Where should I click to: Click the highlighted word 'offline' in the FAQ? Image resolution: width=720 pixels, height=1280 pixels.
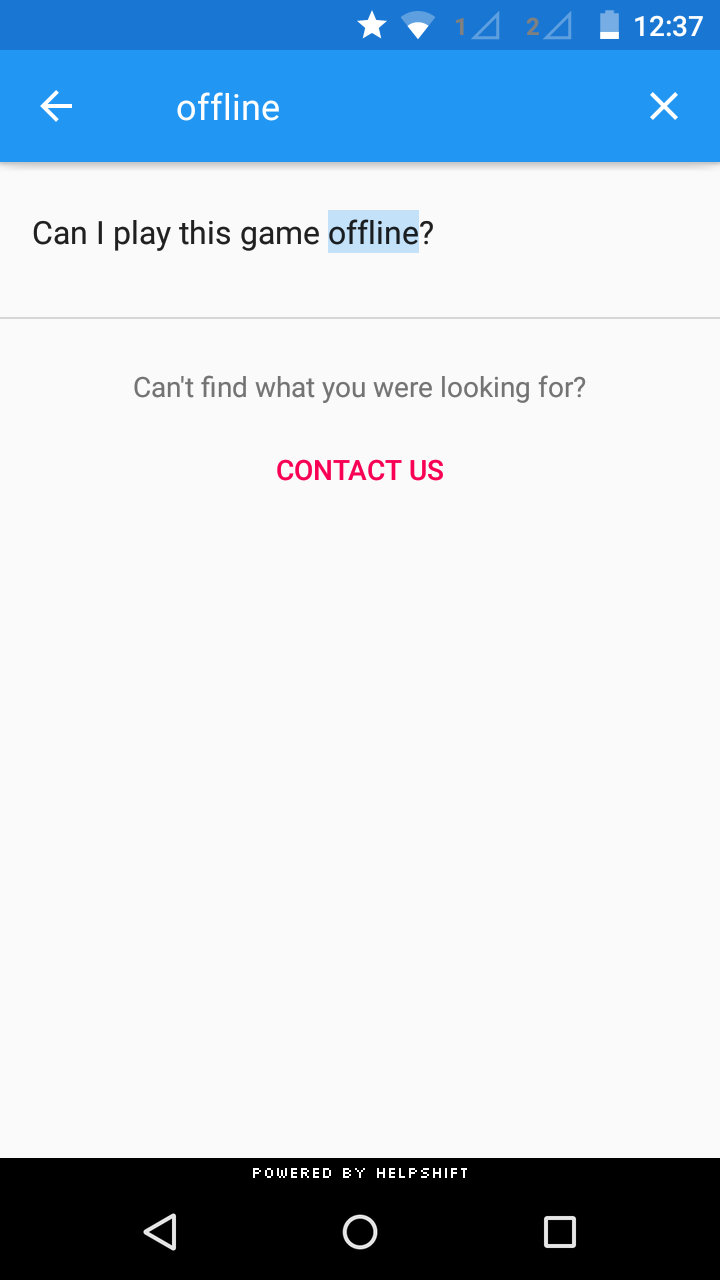click(x=374, y=232)
